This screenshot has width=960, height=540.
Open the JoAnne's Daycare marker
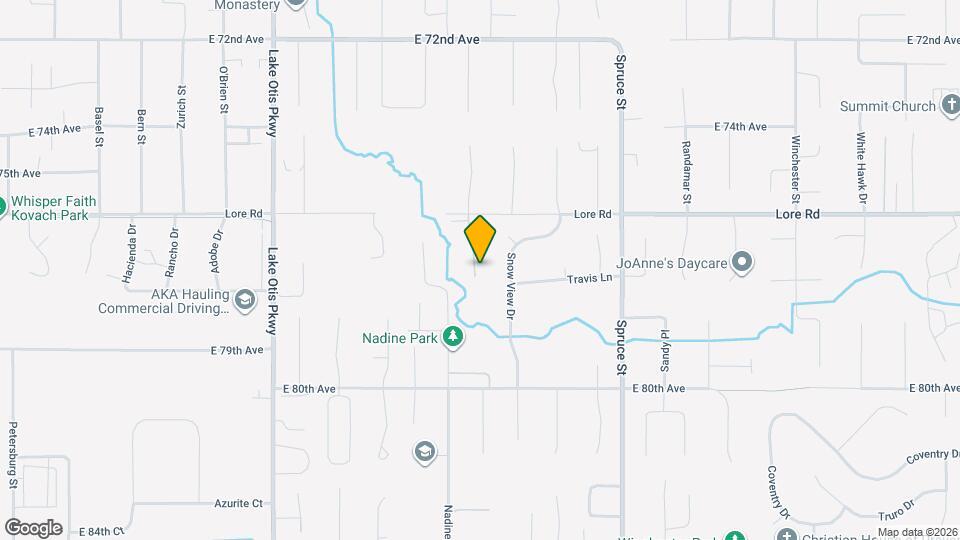(742, 263)
